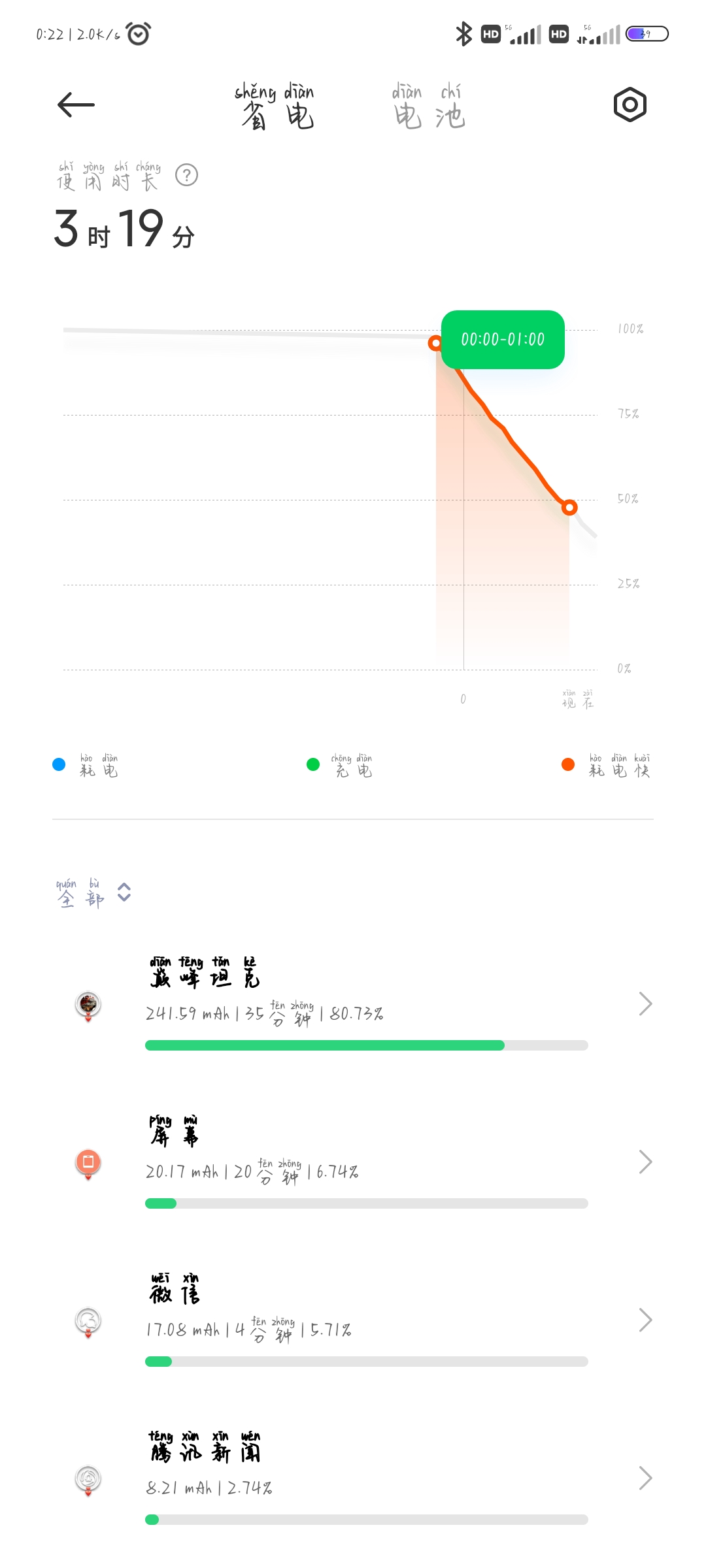This screenshot has width=706, height=1568.
Task: Go back using the arrow icon
Action: (76, 105)
